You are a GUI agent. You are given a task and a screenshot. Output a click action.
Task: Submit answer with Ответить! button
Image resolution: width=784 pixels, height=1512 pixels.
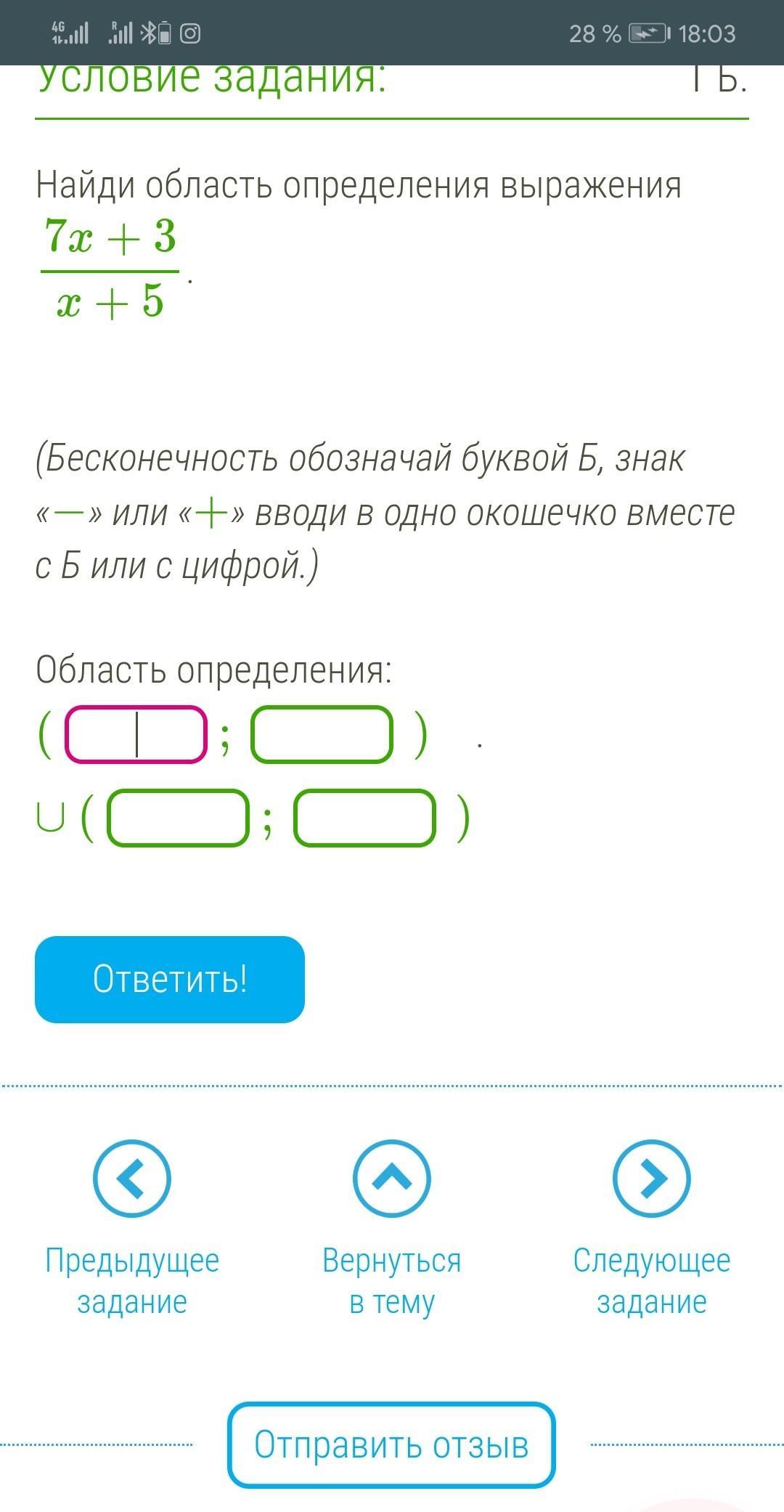coord(170,979)
